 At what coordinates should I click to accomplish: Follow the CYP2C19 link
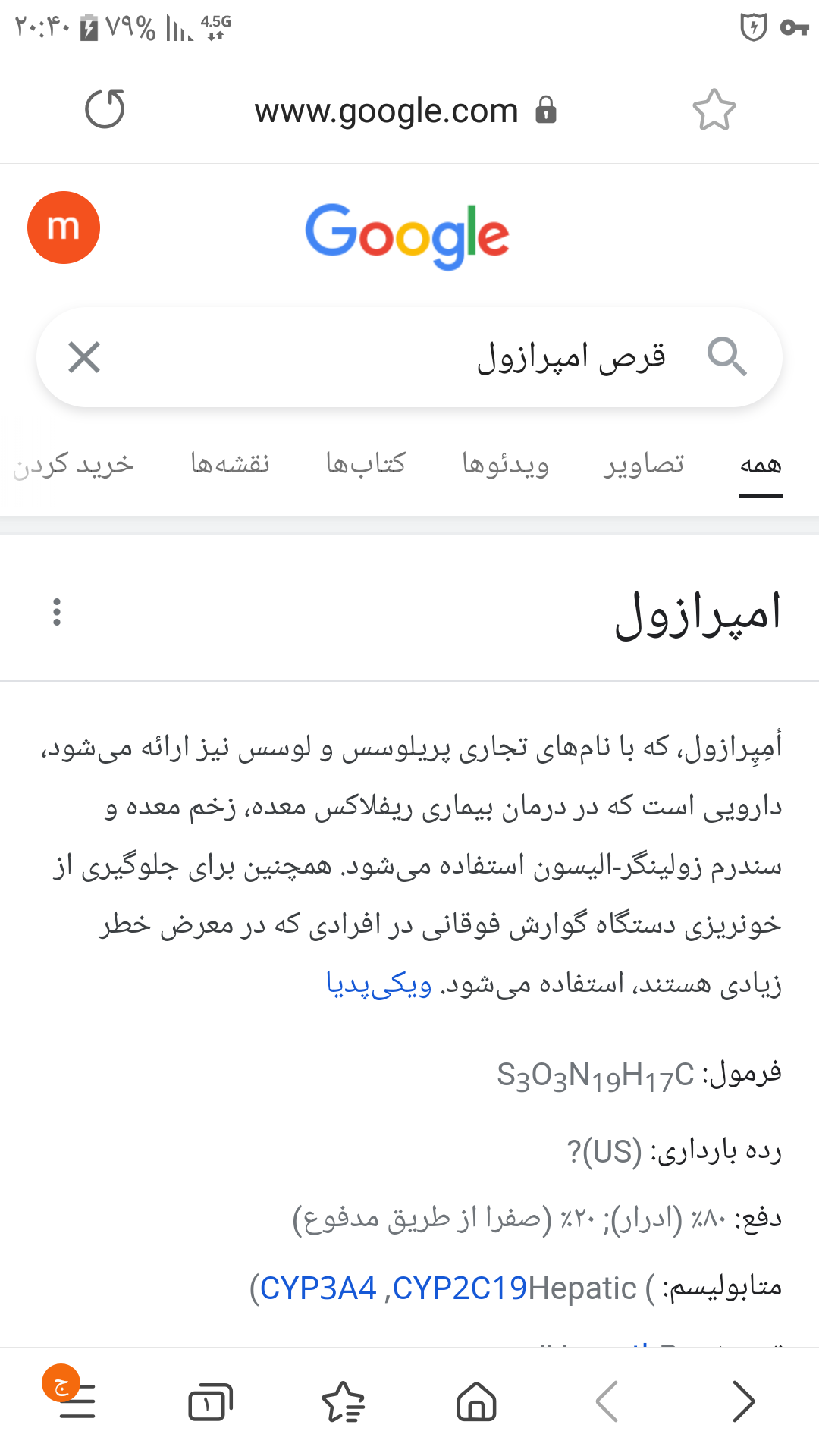coord(460,1288)
